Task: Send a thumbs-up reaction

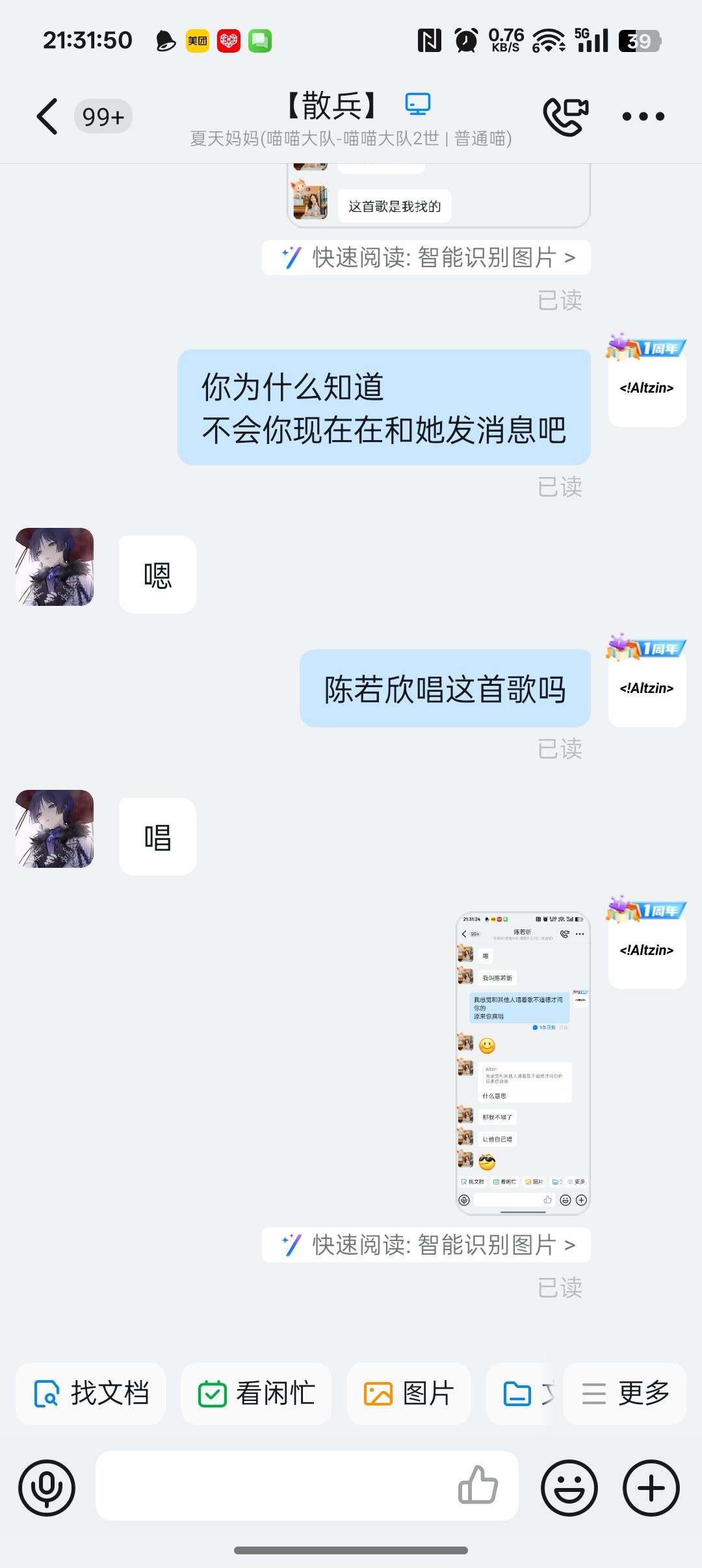Action: tap(478, 1485)
